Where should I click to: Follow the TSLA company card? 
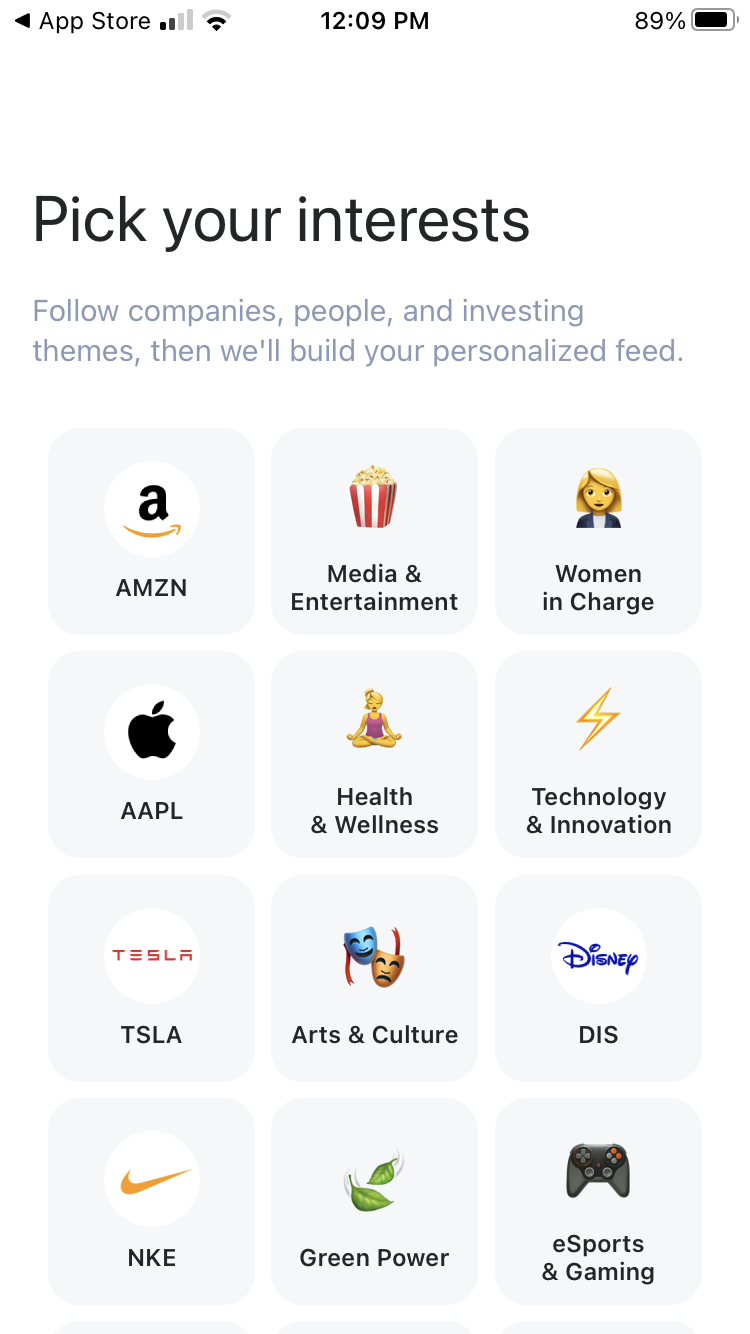(151, 977)
